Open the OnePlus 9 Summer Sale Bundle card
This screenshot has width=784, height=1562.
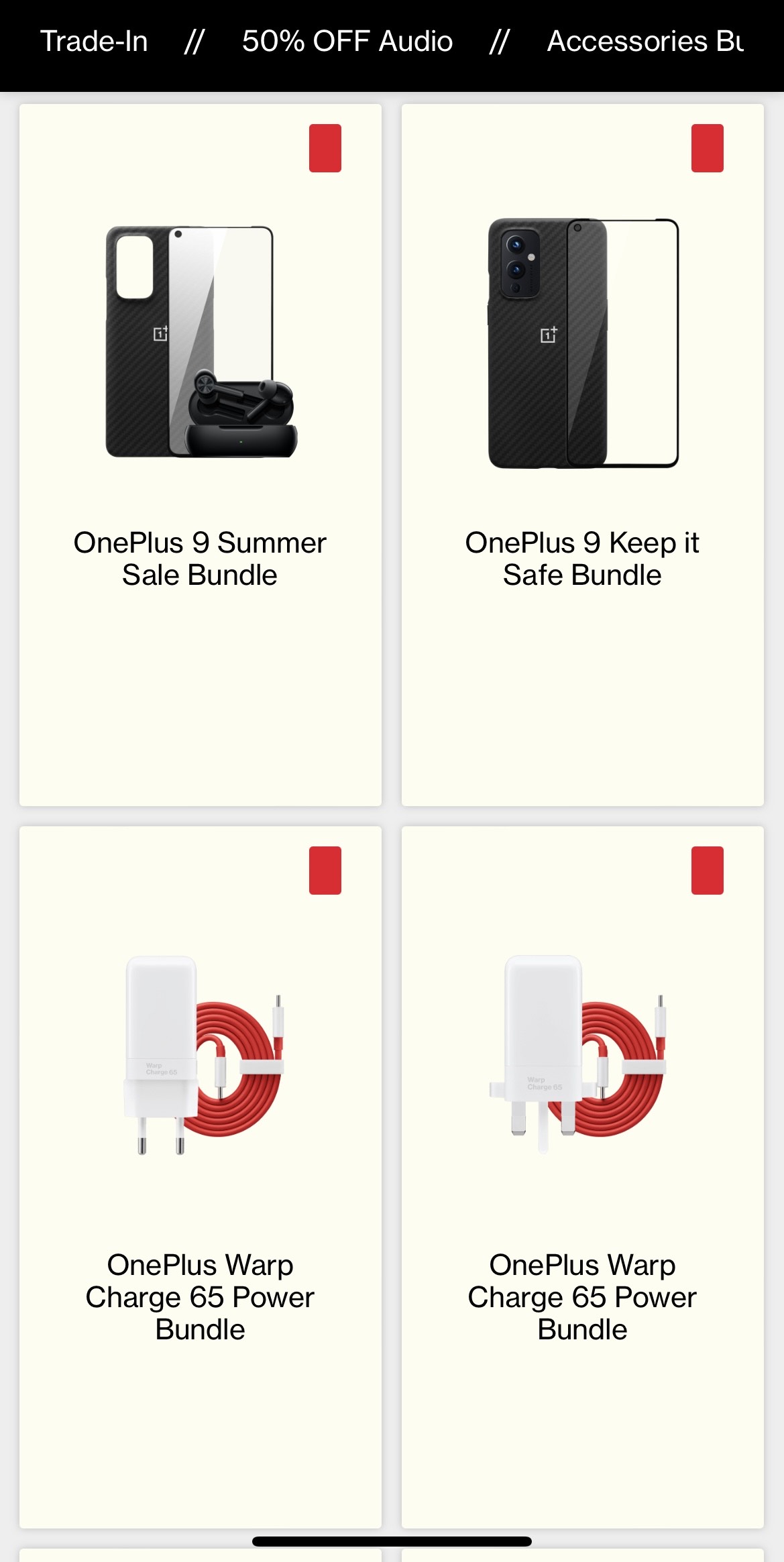[x=200, y=454]
